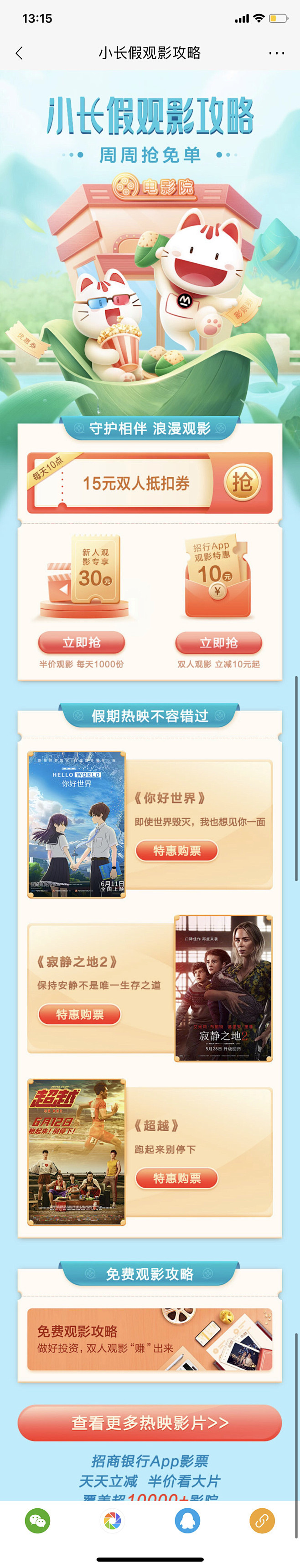This screenshot has height=1568, width=300.
Task: Go back using the top-left arrow
Action: click(19, 53)
